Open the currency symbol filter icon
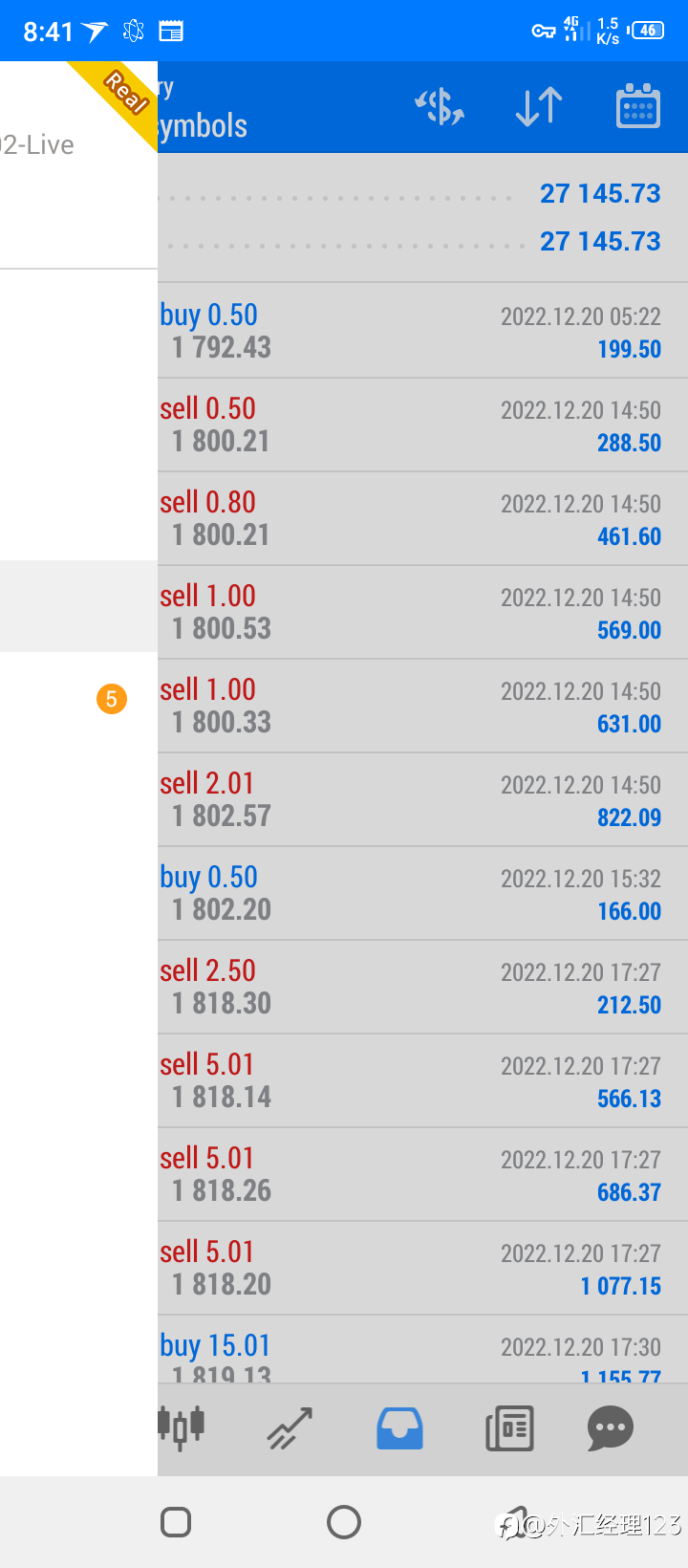This screenshot has width=688, height=1568. point(440,107)
